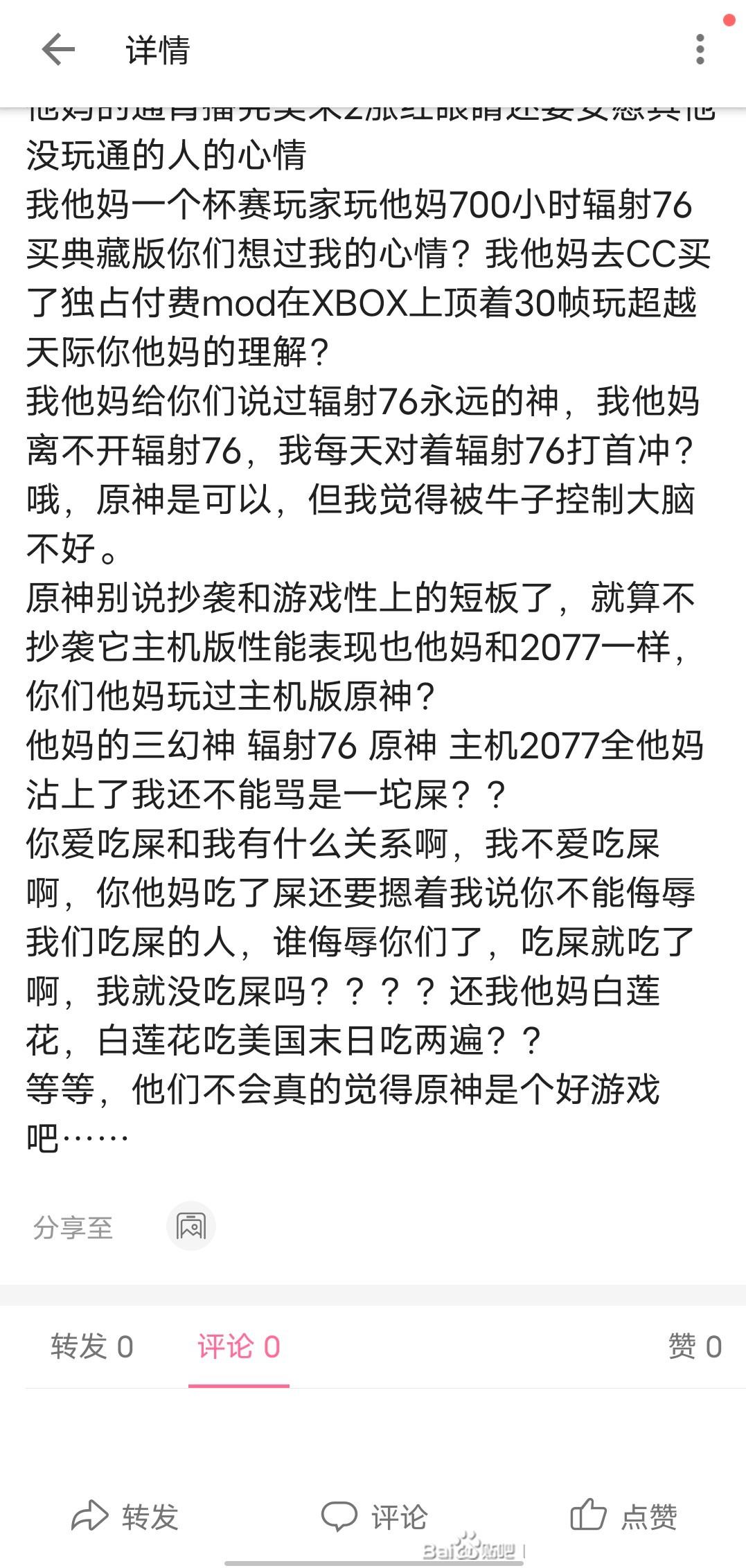This screenshot has width=746, height=1568.
Task: Select the 评论 0 tab
Action: (x=238, y=1347)
